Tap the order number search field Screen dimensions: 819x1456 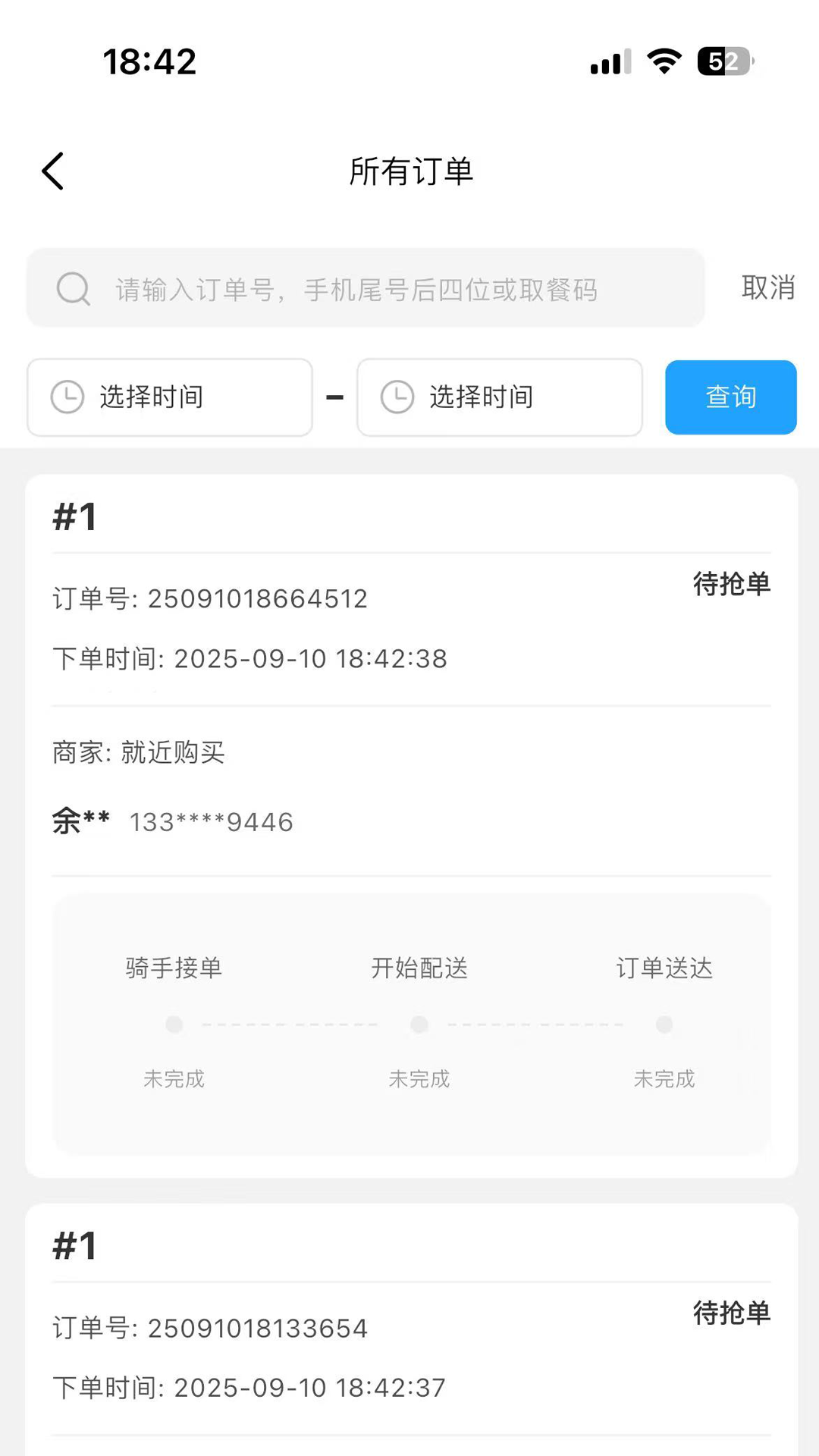[364, 289]
